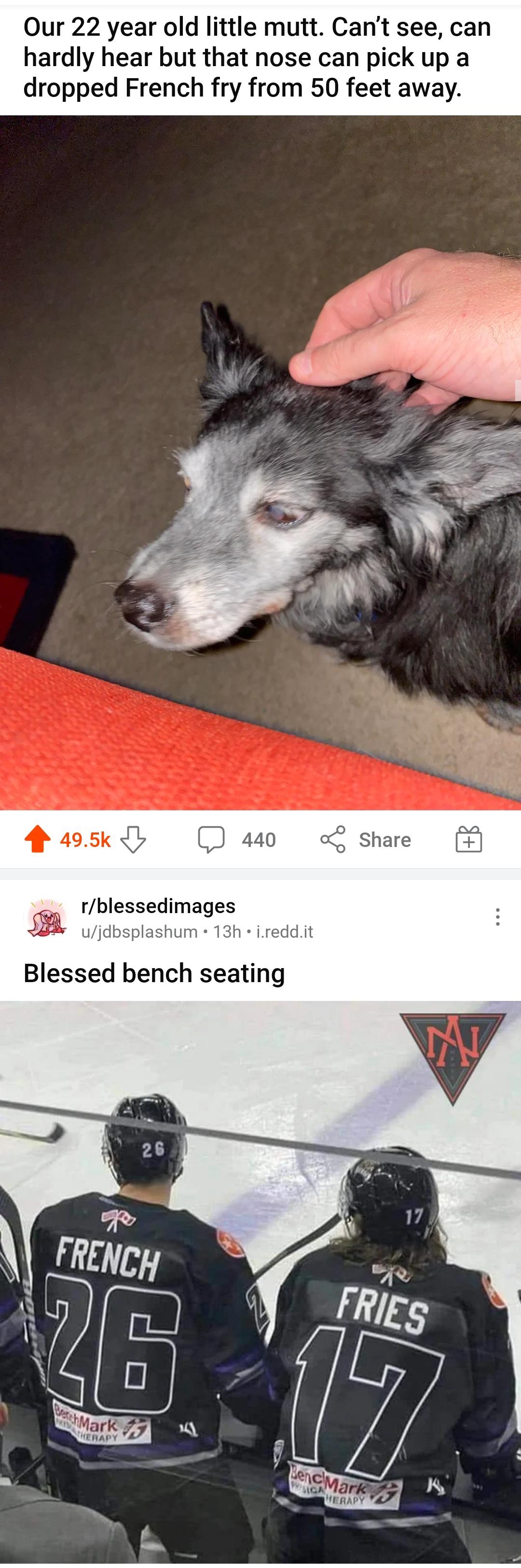Viewport: 521px width, 1568px height.
Task: Give an award to the mutt post
Action: pyautogui.click(x=468, y=839)
